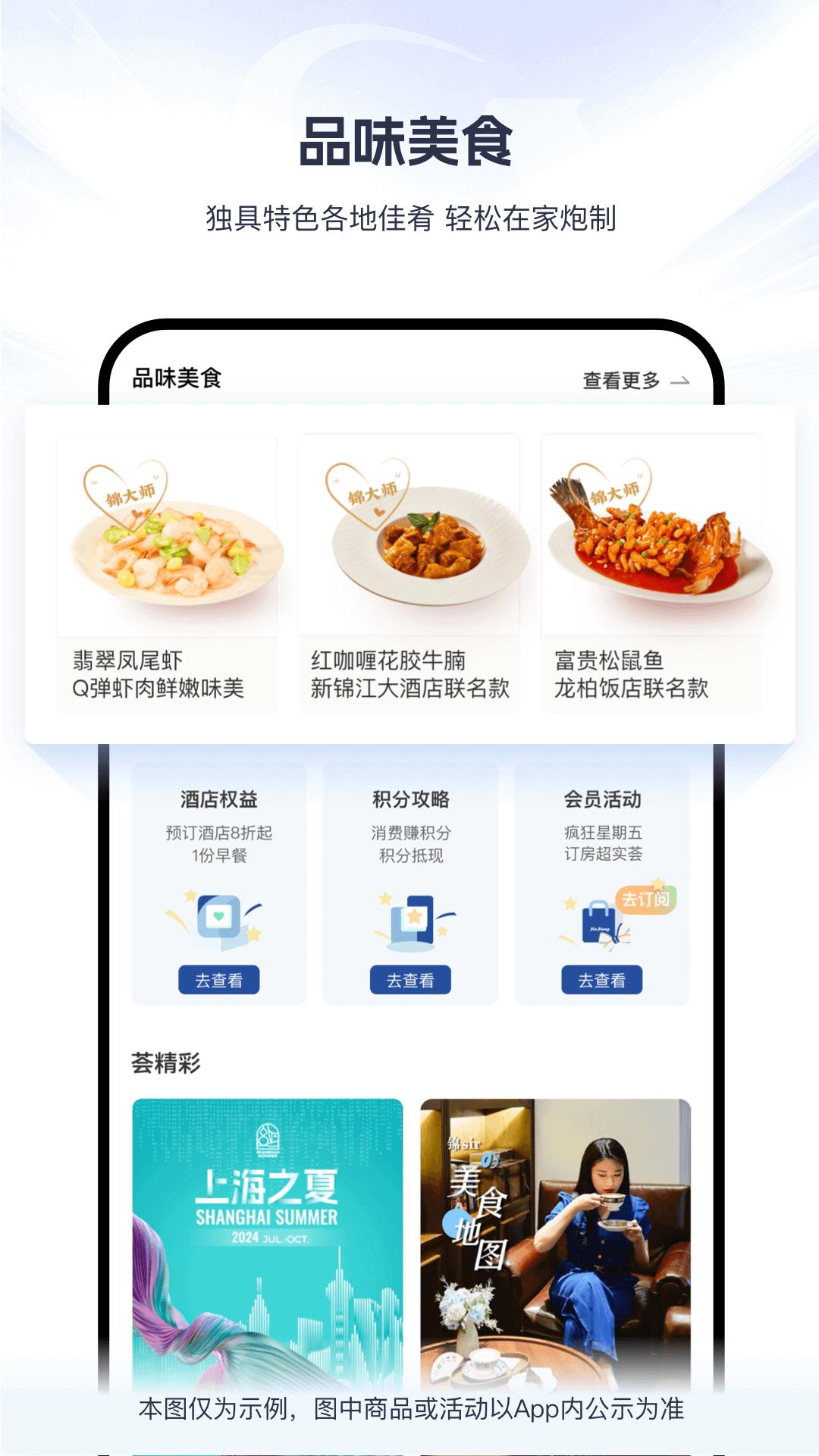Click the Jin Jiang shopping bag icon under 会员活动
The height and width of the screenshot is (1456, 819).
pos(599,925)
